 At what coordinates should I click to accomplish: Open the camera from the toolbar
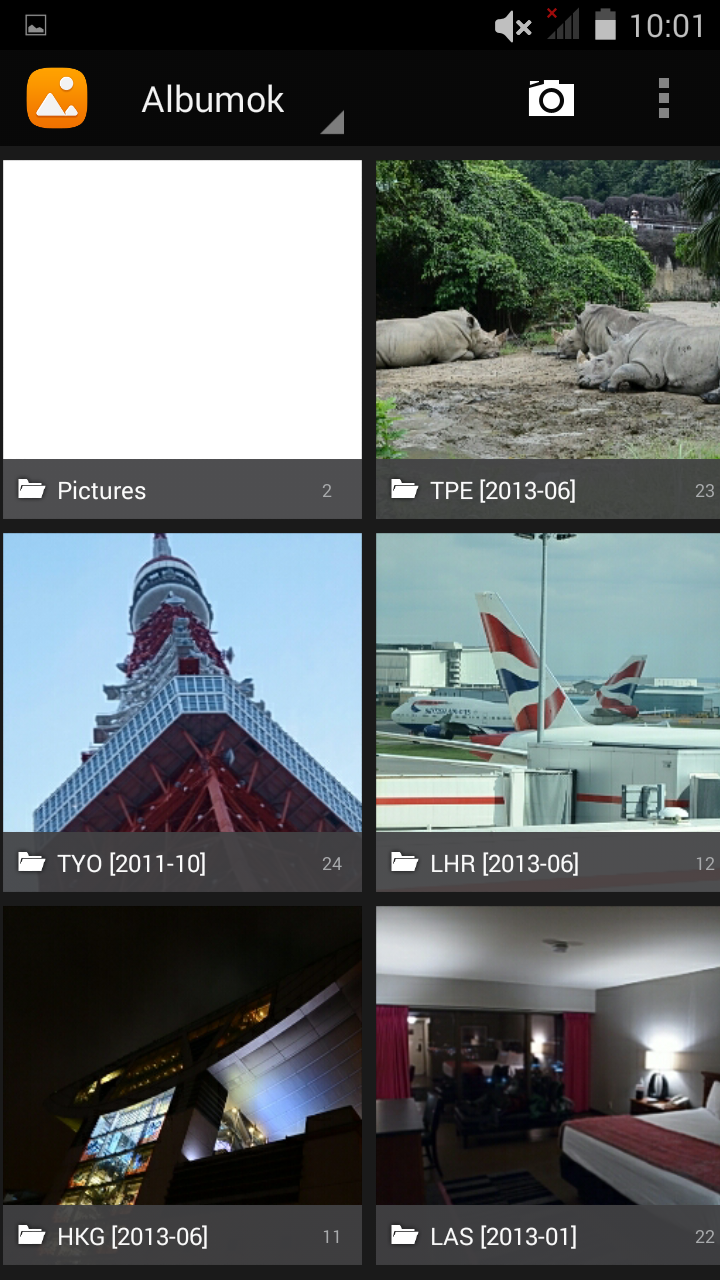click(551, 98)
